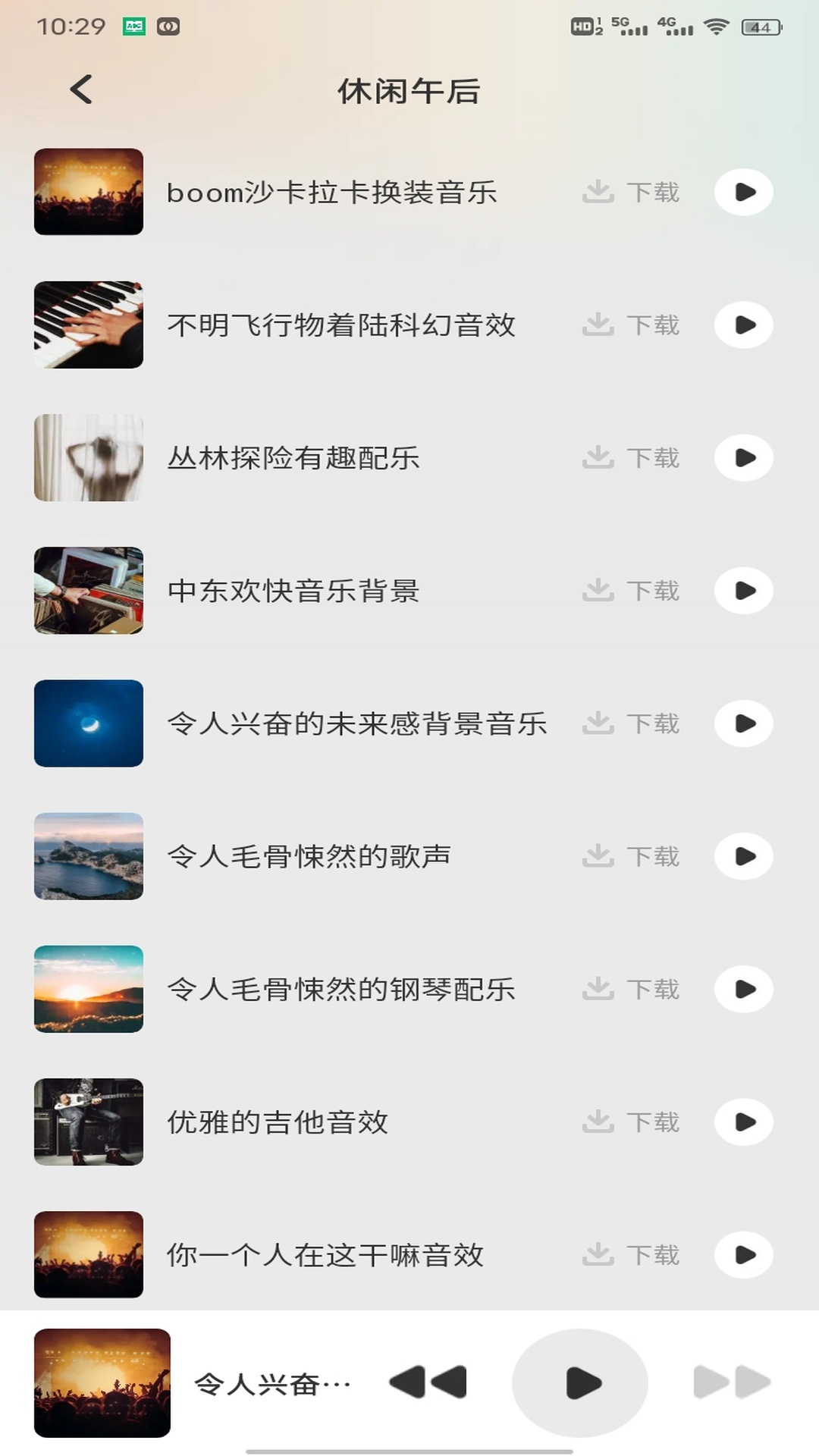Download the 令人毛骨悚然的歌声 track

[631, 856]
